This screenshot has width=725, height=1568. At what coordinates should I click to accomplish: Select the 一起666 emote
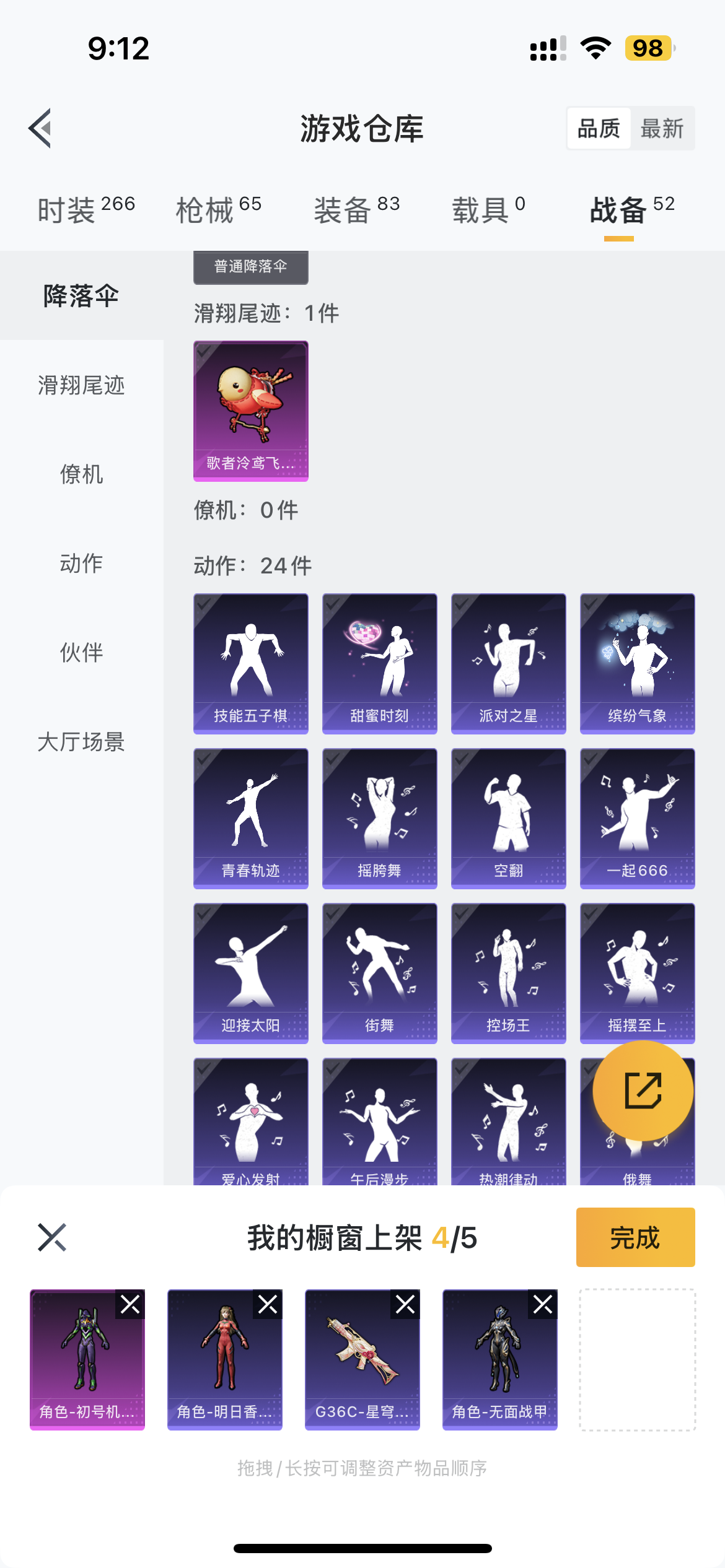637,817
